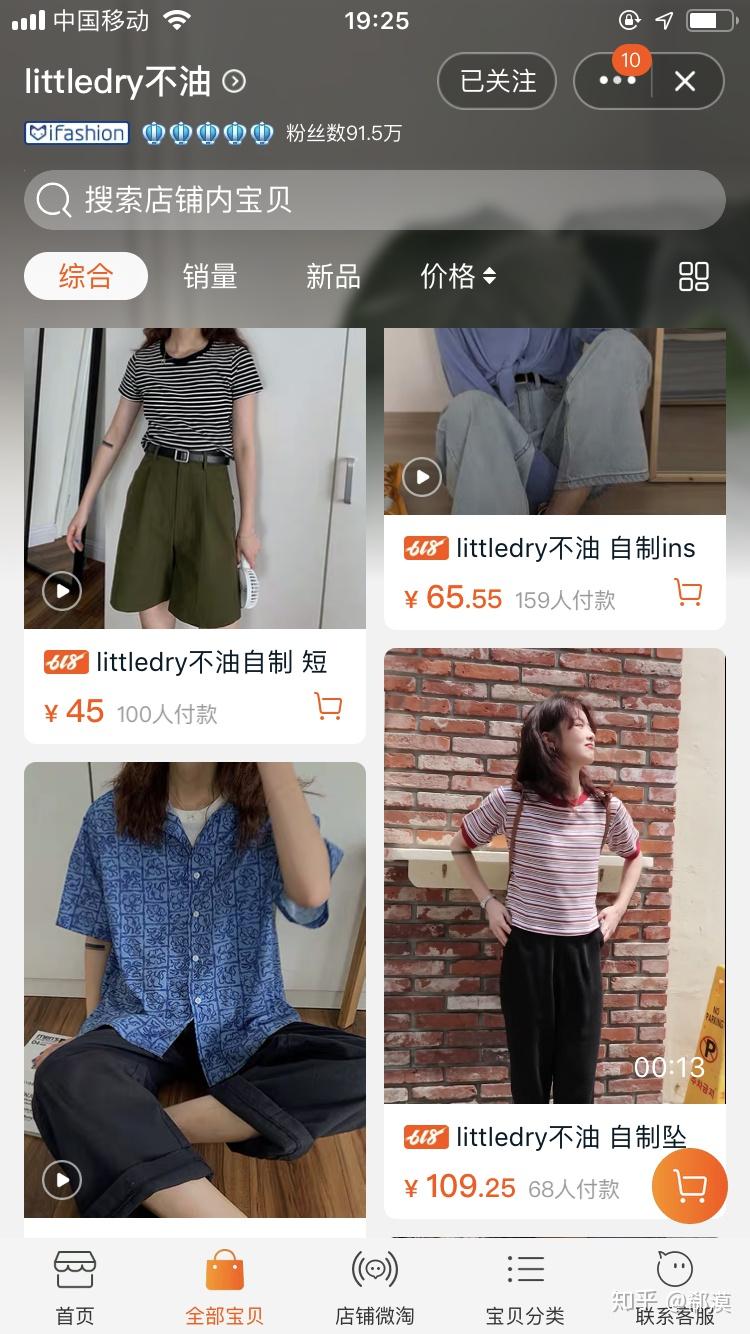Open the floating orange shopping cart
The height and width of the screenshot is (1334, 750).
tap(689, 1186)
